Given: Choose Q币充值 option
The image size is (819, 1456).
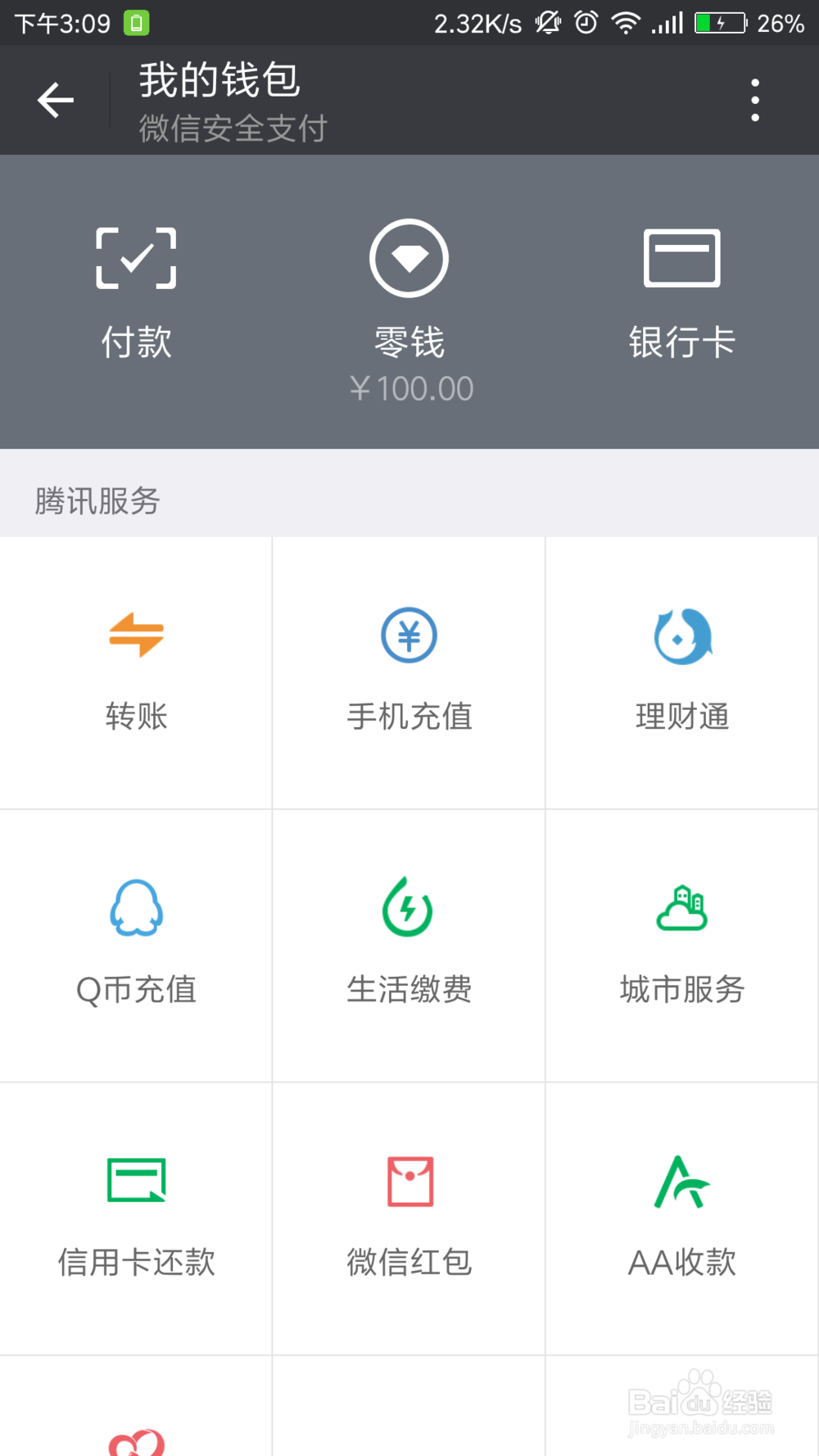Looking at the screenshot, I should tap(136, 946).
